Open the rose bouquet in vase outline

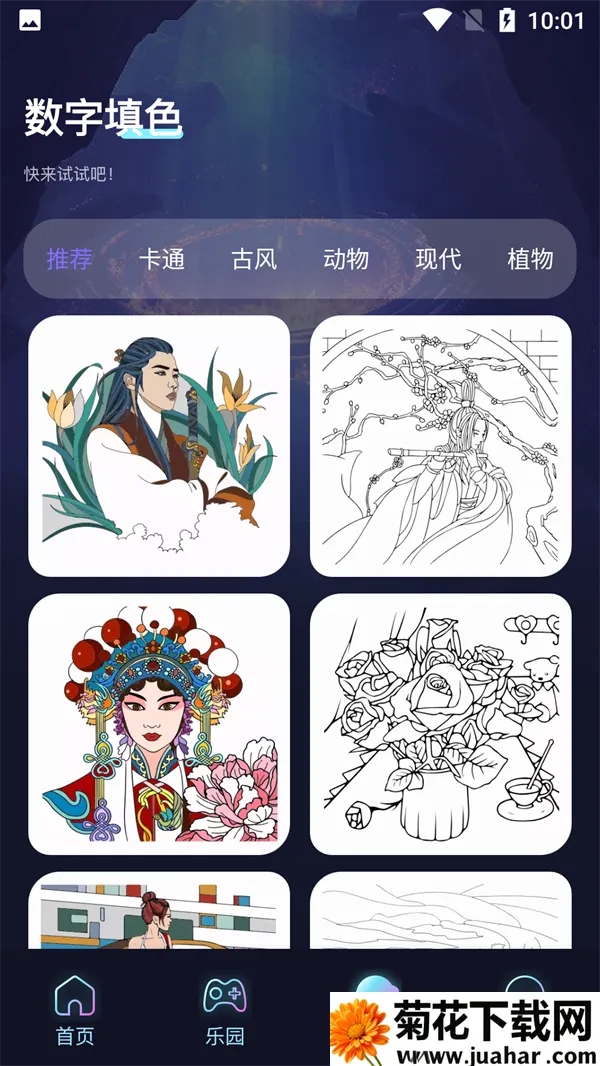pyautogui.click(x=441, y=724)
